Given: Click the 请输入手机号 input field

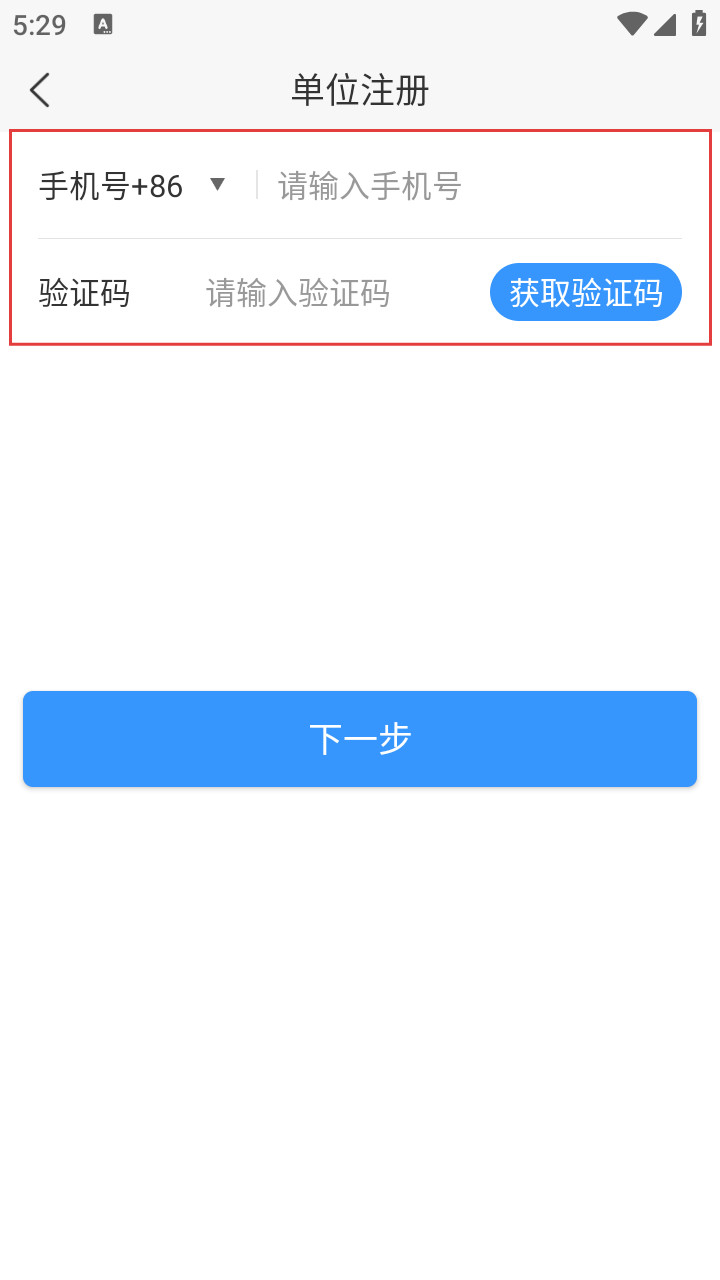Looking at the screenshot, I should pyautogui.click(x=420, y=186).
